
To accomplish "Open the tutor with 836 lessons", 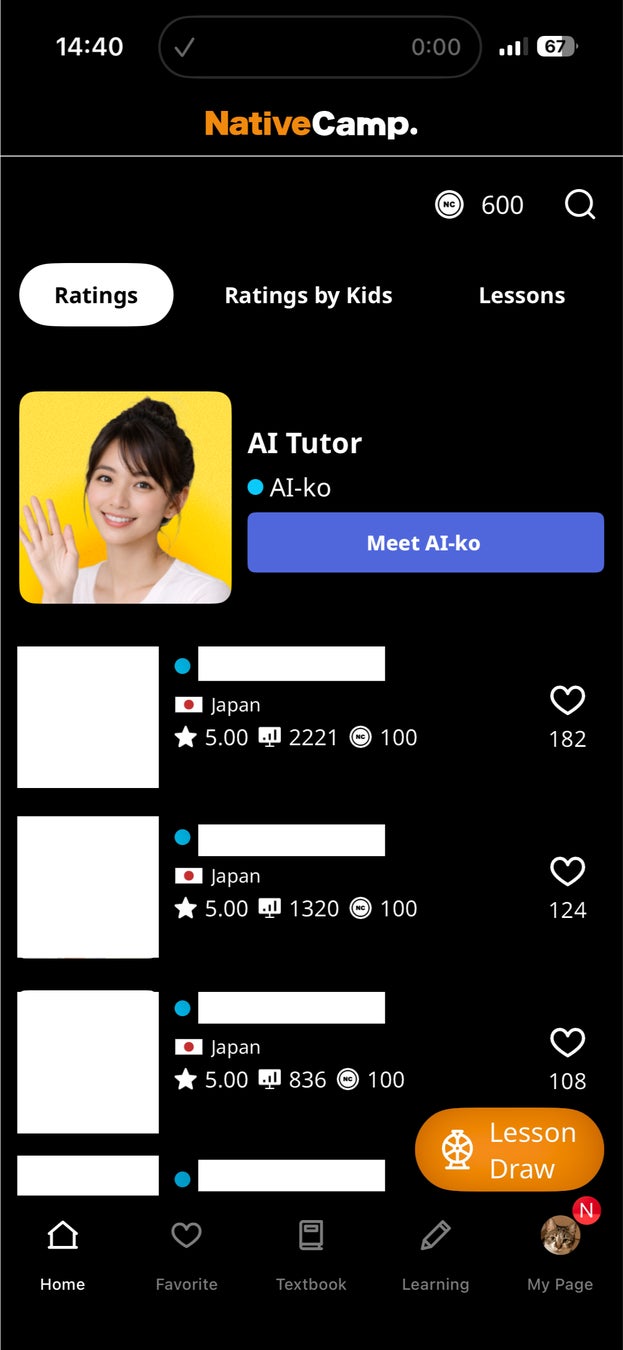I will point(88,1061).
